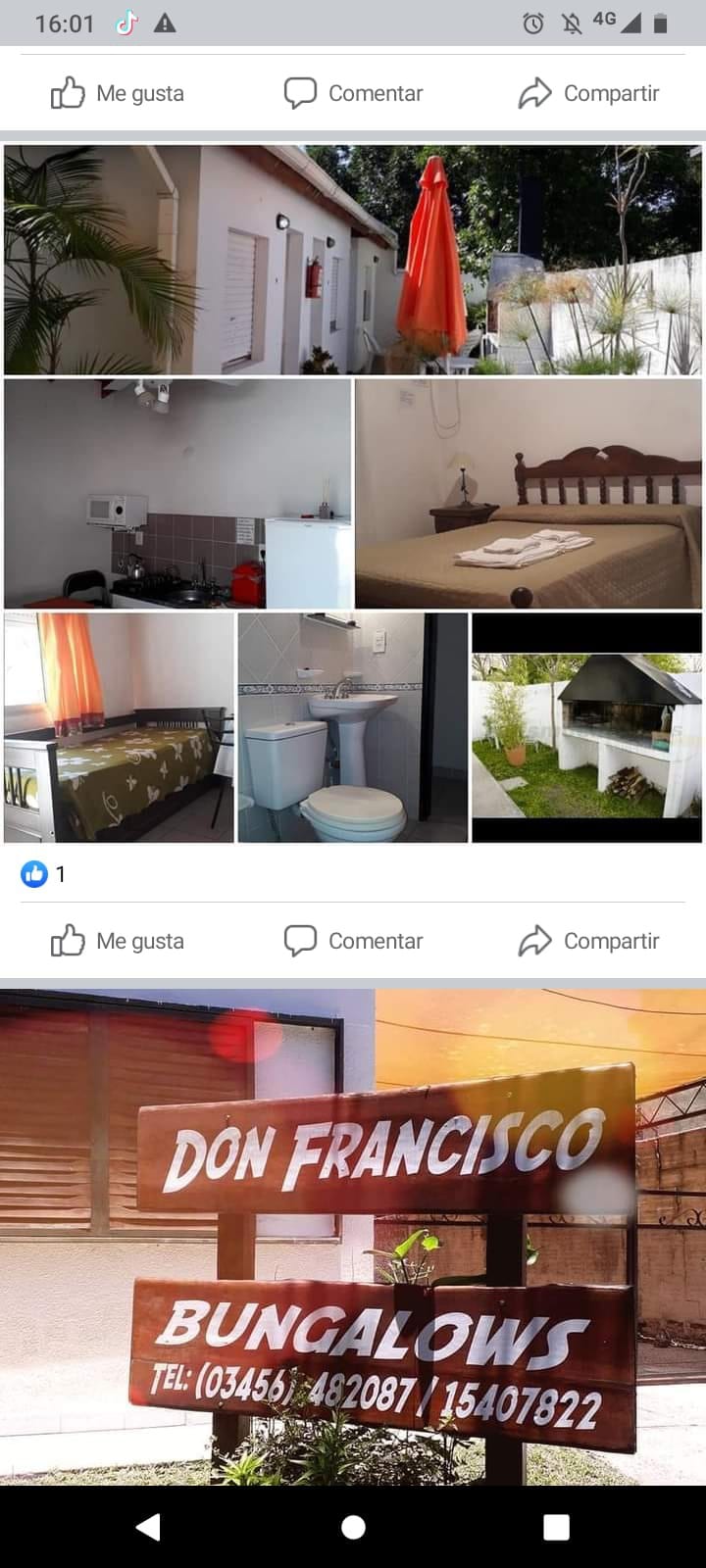Image resolution: width=706 pixels, height=1568 pixels.
Task: Go back with the system back button
Action: [x=148, y=1527]
